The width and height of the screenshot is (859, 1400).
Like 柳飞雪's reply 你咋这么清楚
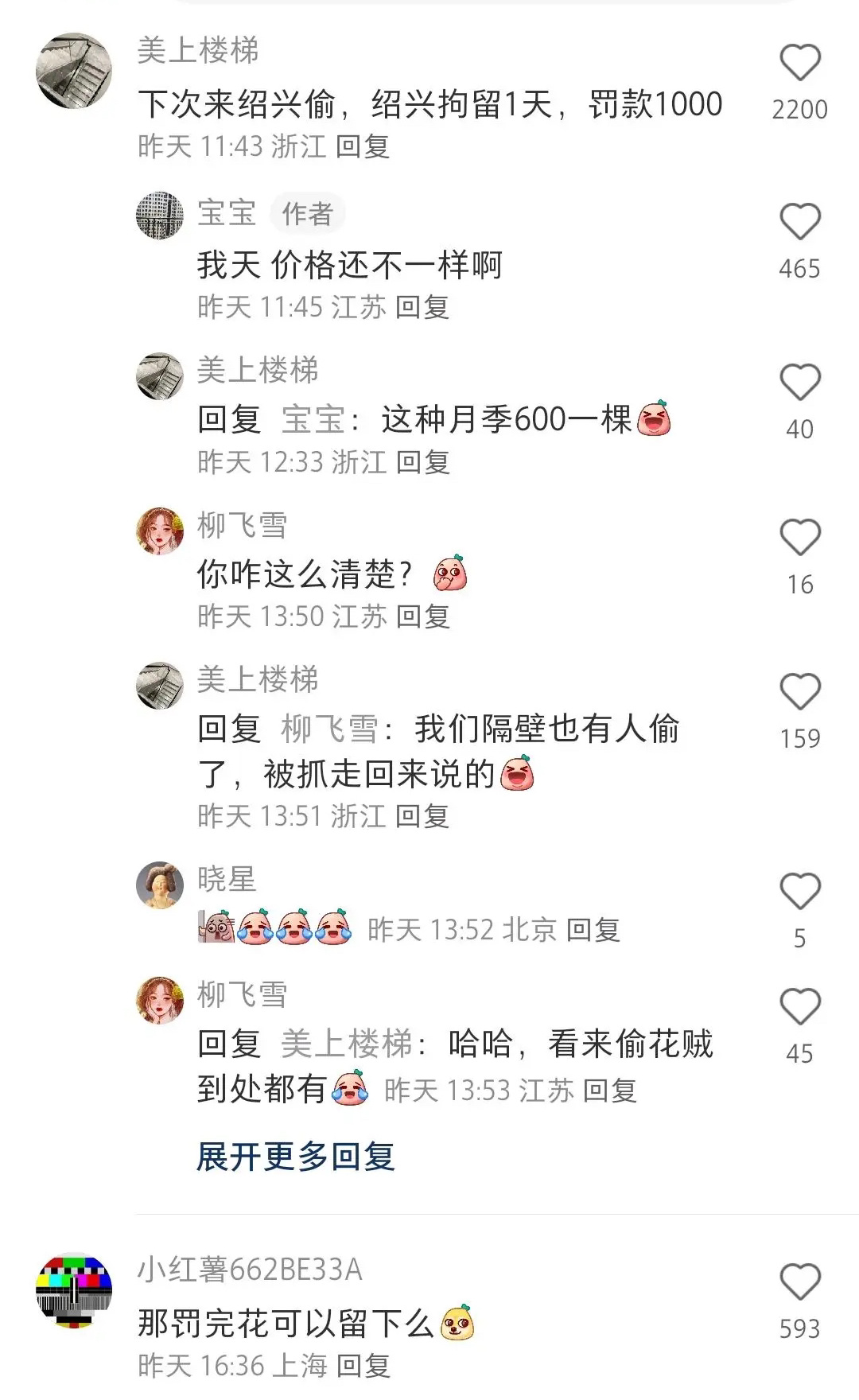(799, 538)
